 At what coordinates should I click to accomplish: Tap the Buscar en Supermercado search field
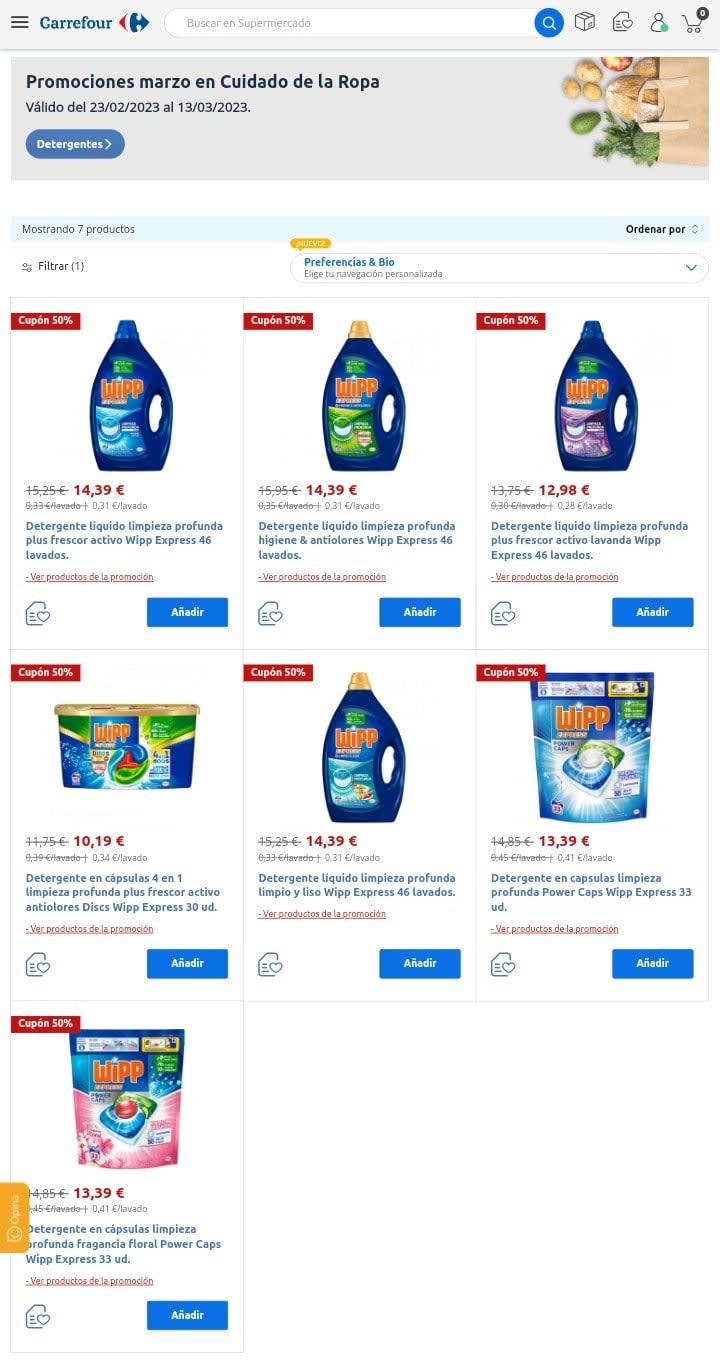coord(350,23)
